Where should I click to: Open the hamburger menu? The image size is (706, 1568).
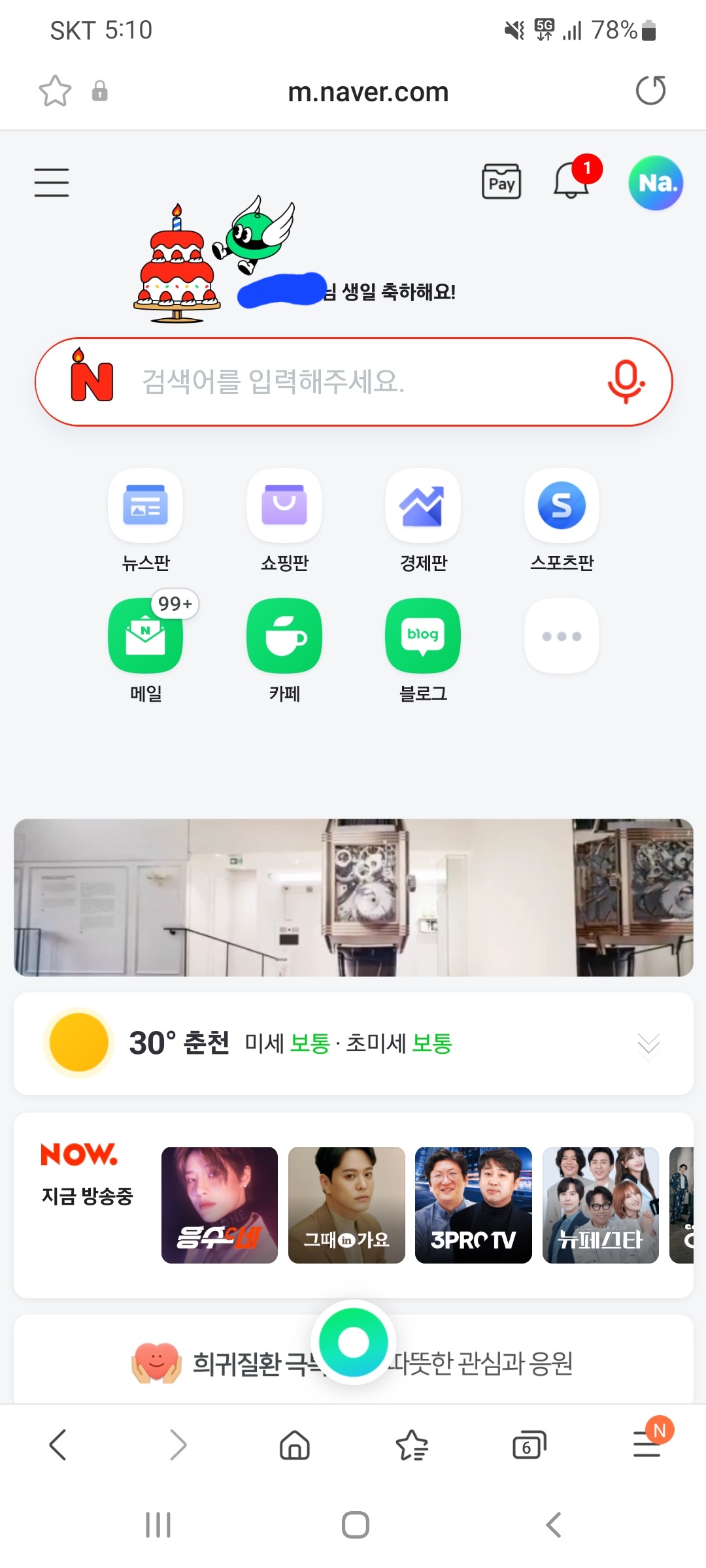[52, 182]
